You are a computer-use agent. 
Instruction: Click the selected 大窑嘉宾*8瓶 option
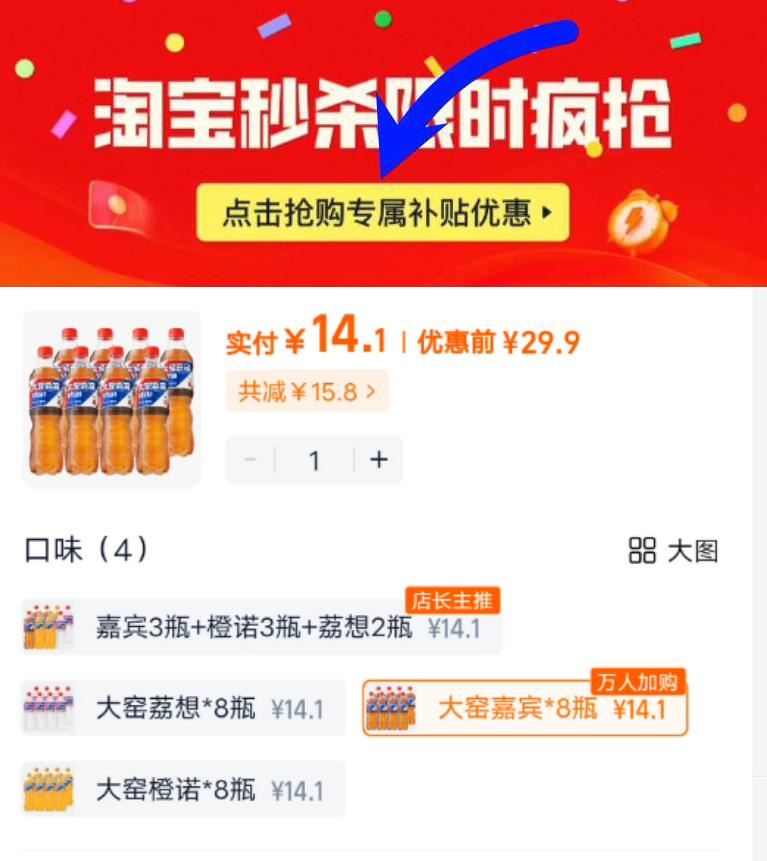tap(525, 710)
